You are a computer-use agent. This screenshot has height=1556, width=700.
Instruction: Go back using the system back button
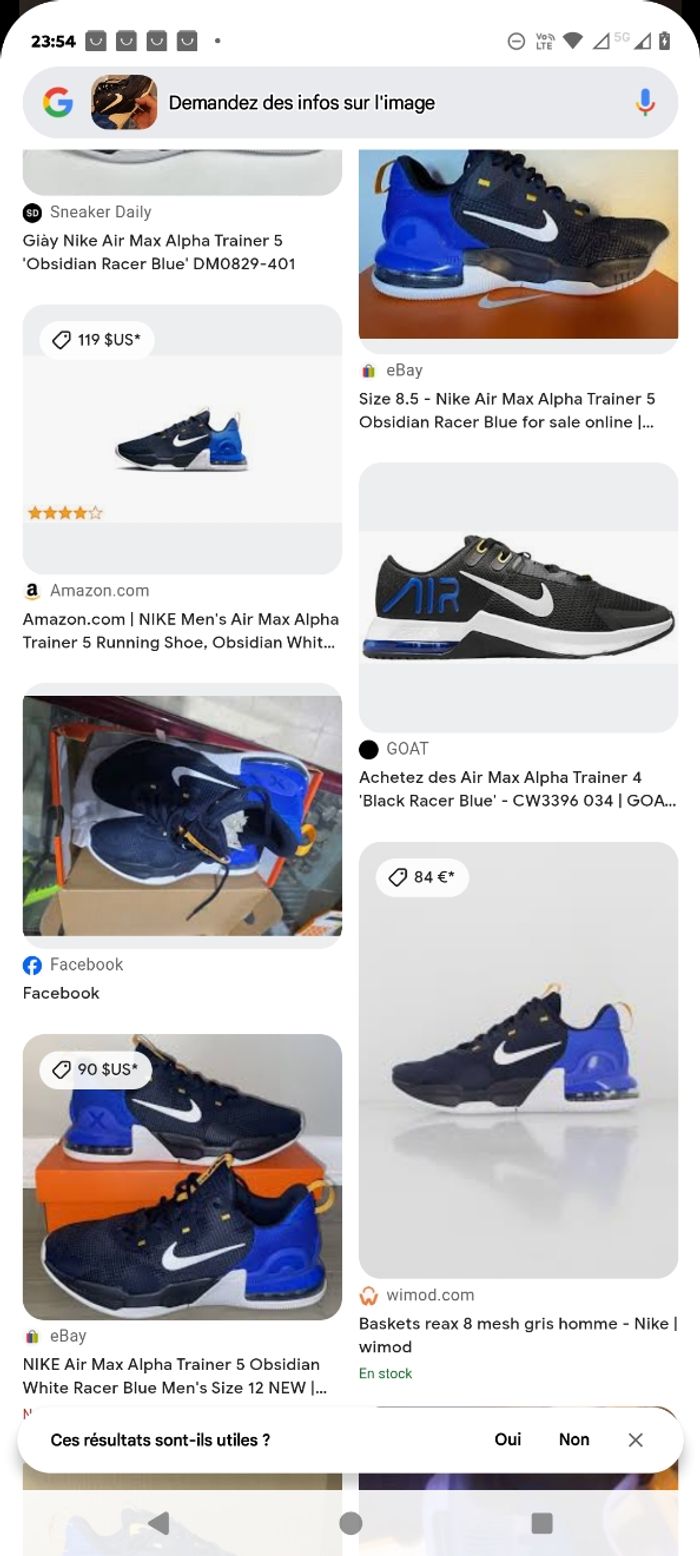point(158,1522)
